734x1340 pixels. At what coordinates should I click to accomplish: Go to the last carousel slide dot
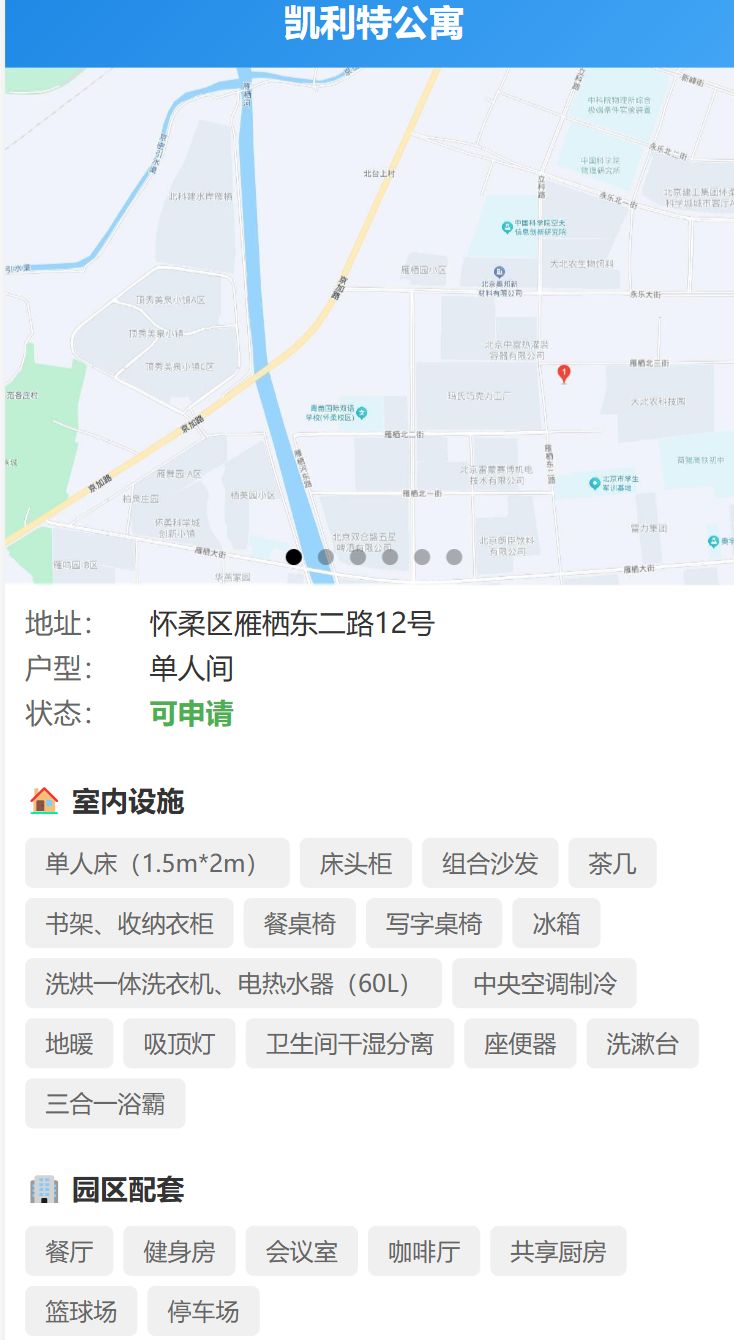pos(454,557)
